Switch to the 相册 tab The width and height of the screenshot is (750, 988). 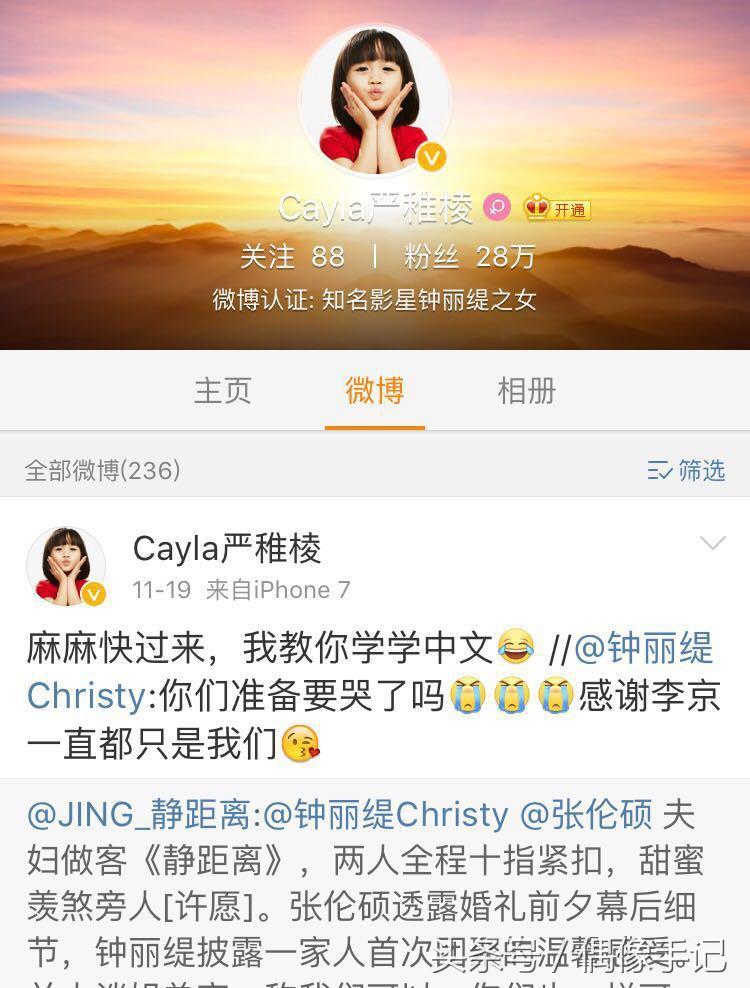pyautogui.click(x=526, y=390)
